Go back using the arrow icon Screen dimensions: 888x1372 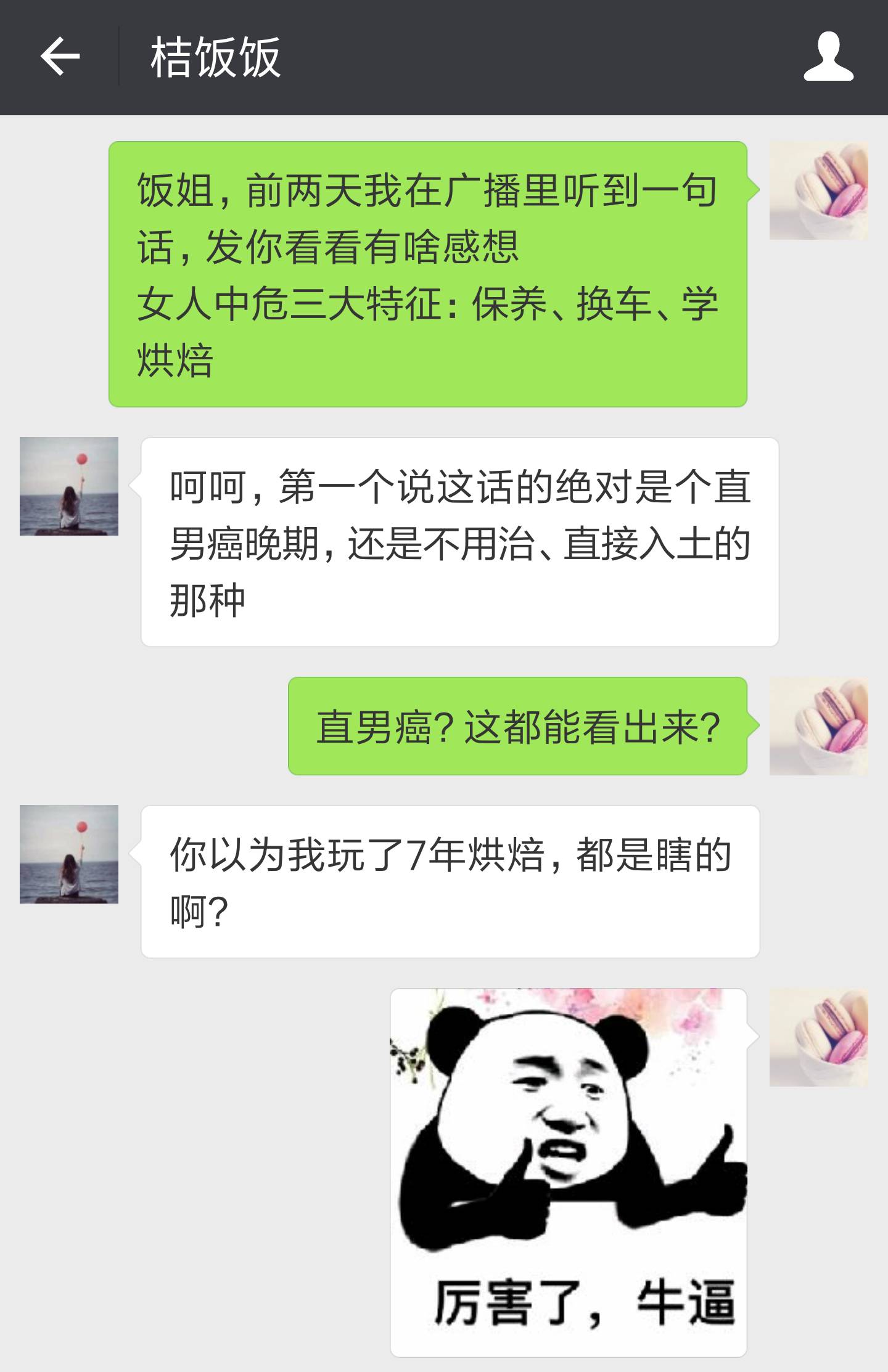[x=60, y=57]
